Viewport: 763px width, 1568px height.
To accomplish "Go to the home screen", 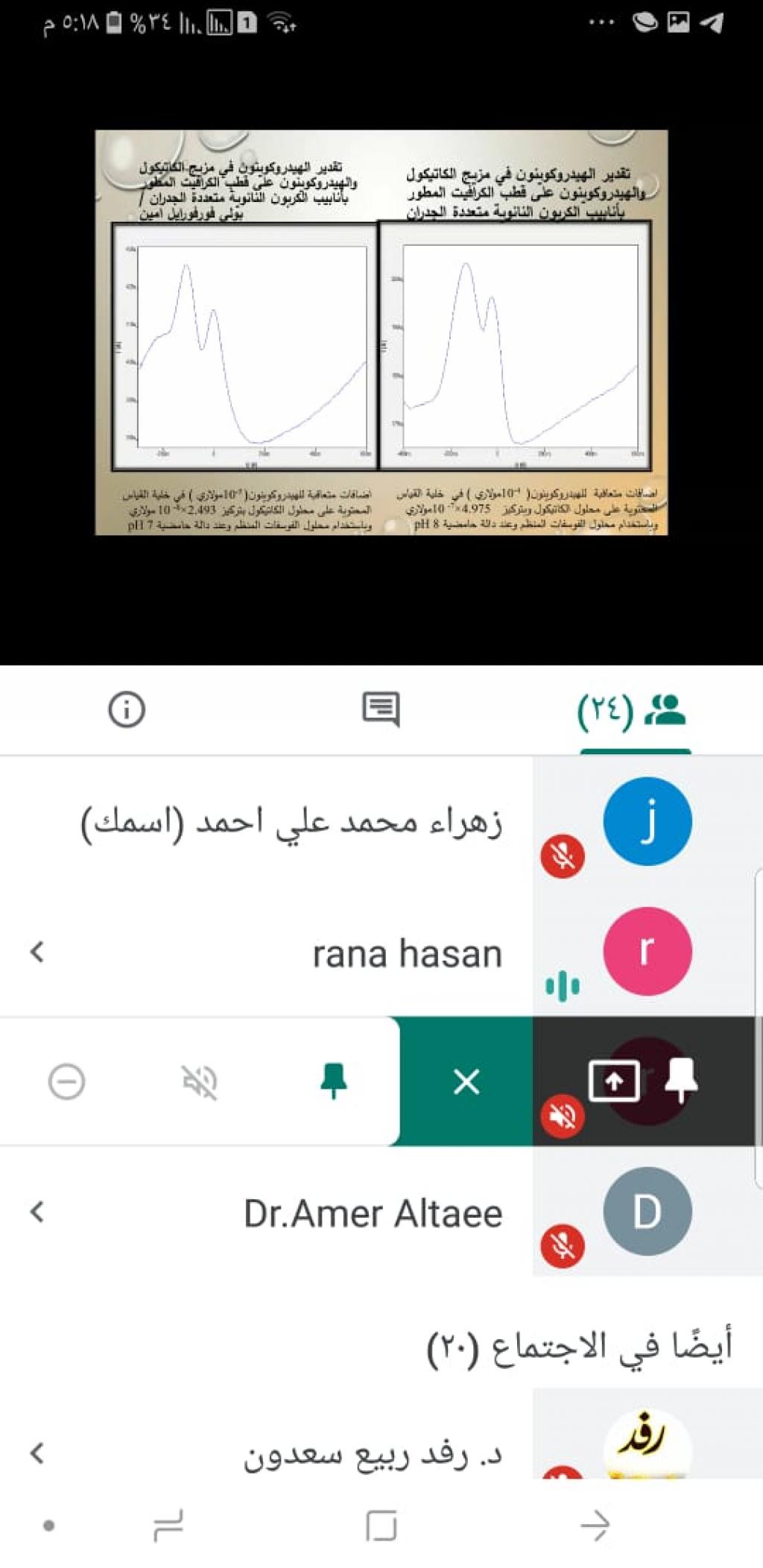I will (x=381, y=1525).
